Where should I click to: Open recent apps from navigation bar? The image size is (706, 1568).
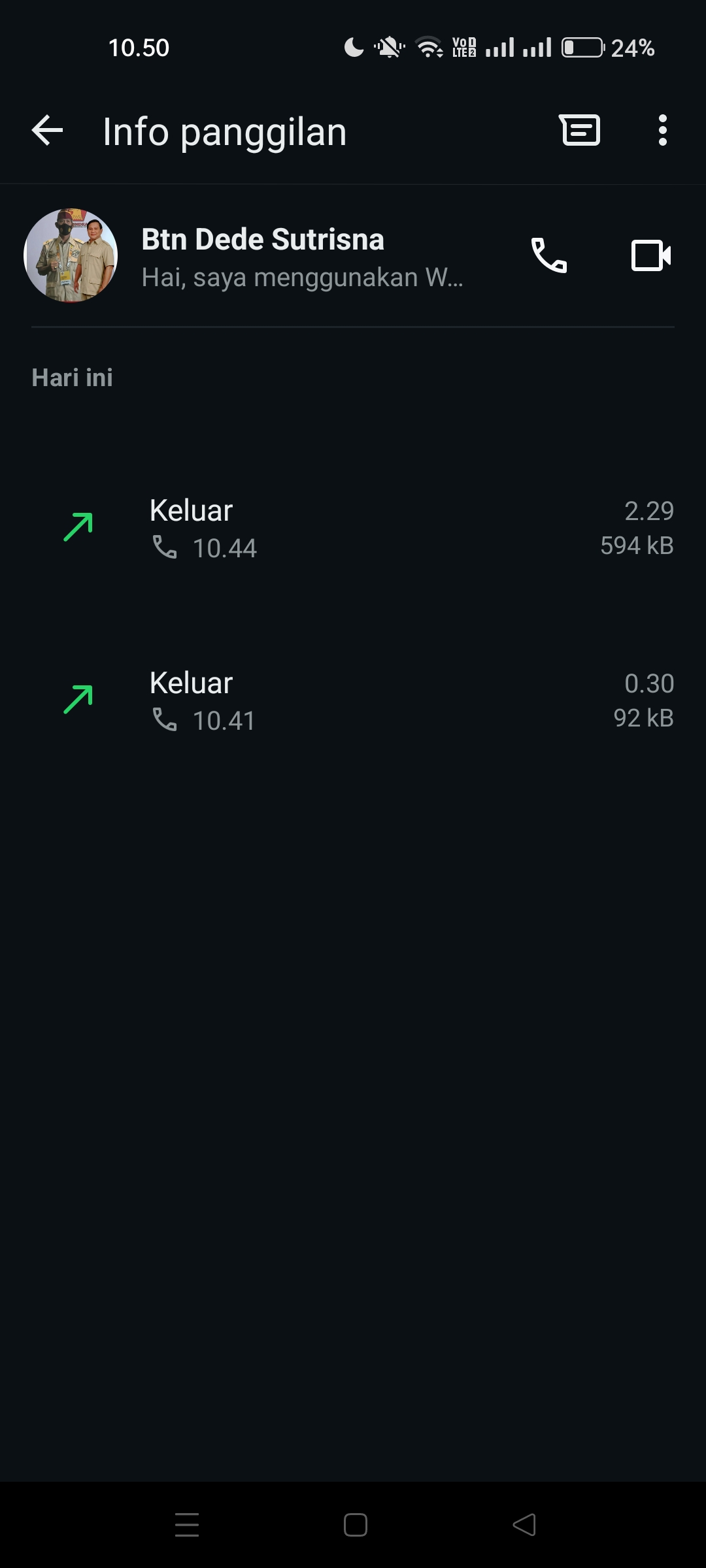187,1525
